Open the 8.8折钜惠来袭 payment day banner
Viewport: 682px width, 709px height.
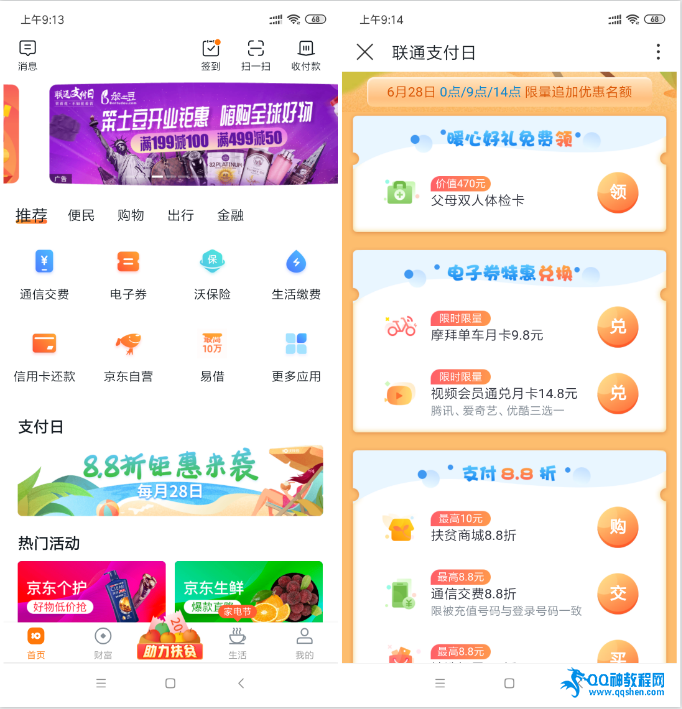pyautogui.click(x=170, y=481)
